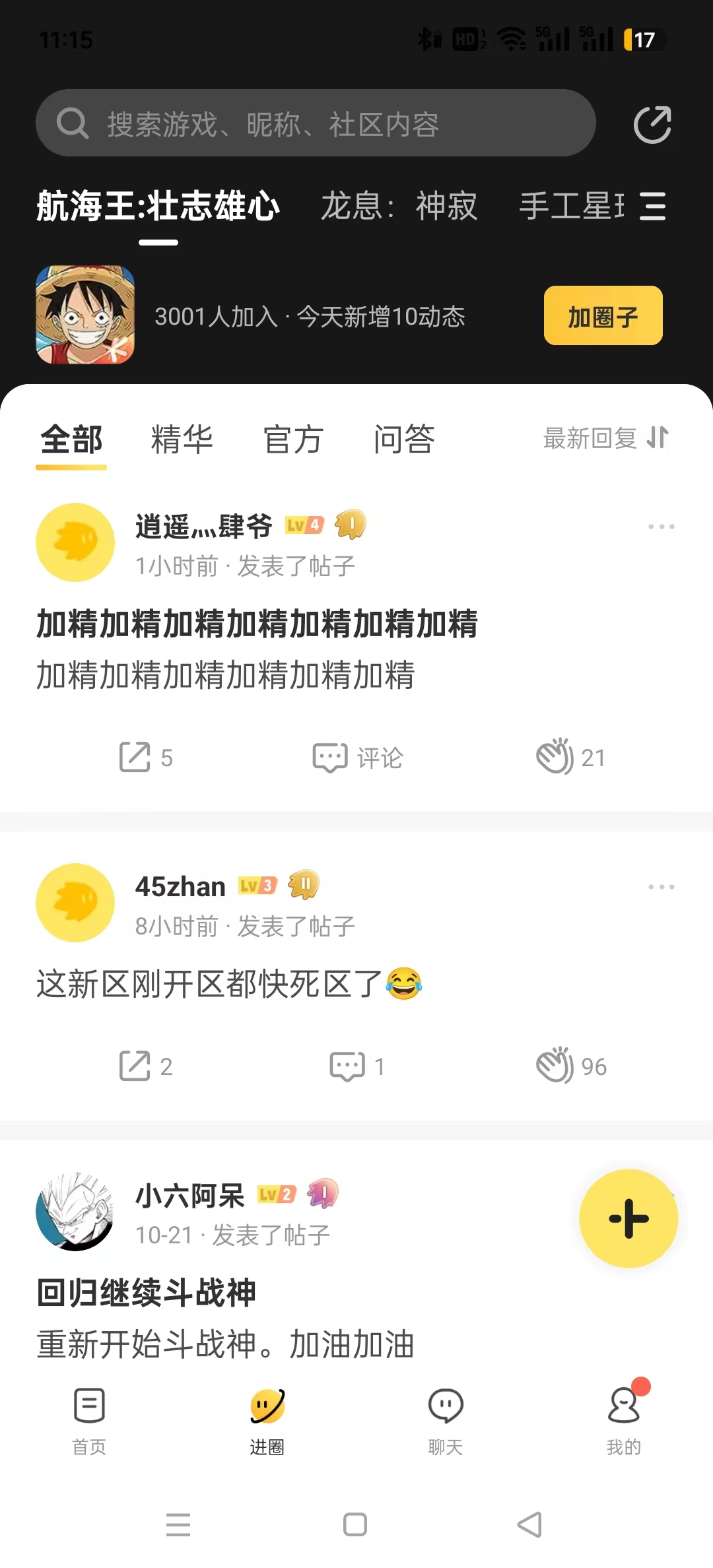Open the 问答 tab
The height and width of the screenshot is (1568, 713).
pyautogui.click(x=404, y=440)
